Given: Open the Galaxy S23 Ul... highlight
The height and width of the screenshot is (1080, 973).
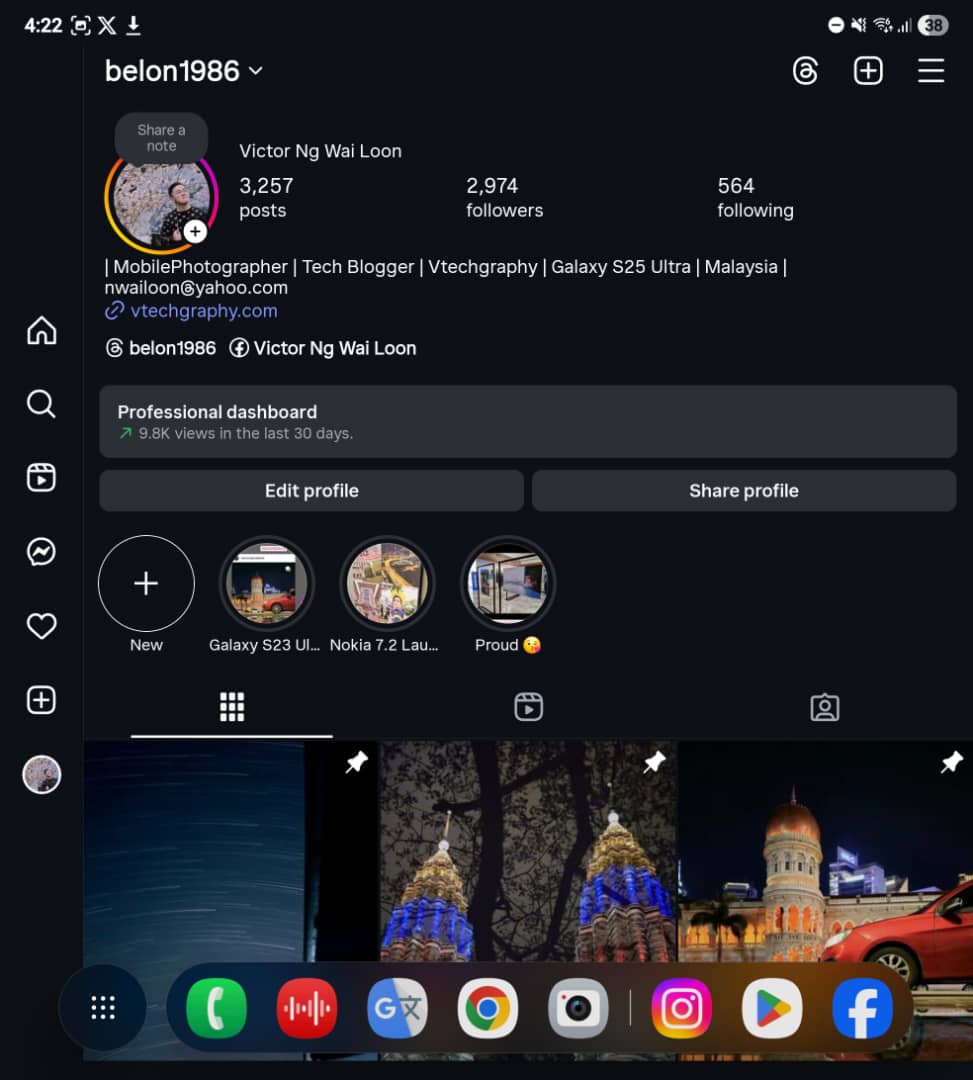Looking at the screenshot, I should click(266, 584).
